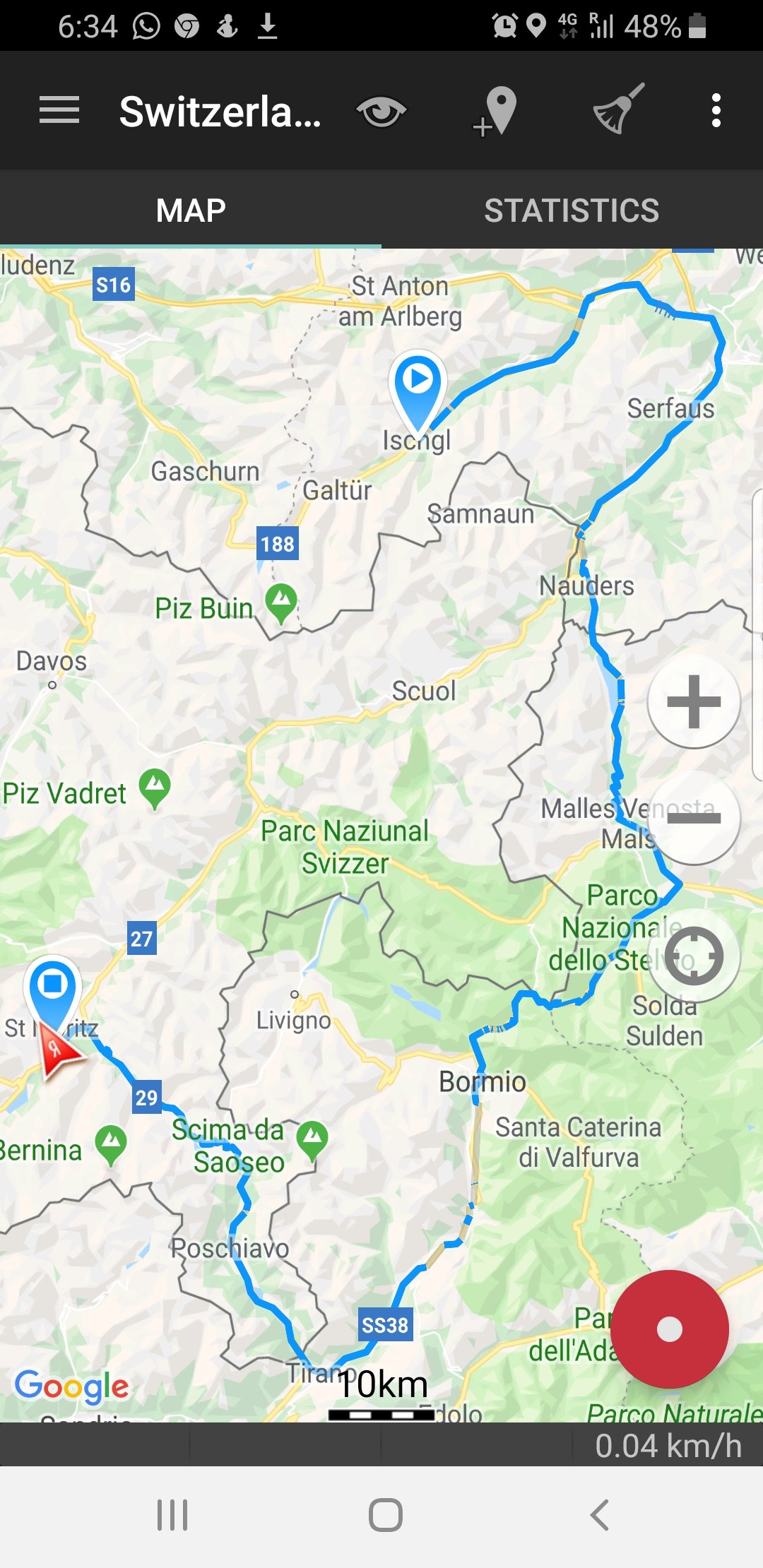The width and height of the screenshot is (763, 1568).
Task: Go back using the system back button
Action: (599, 1514)
